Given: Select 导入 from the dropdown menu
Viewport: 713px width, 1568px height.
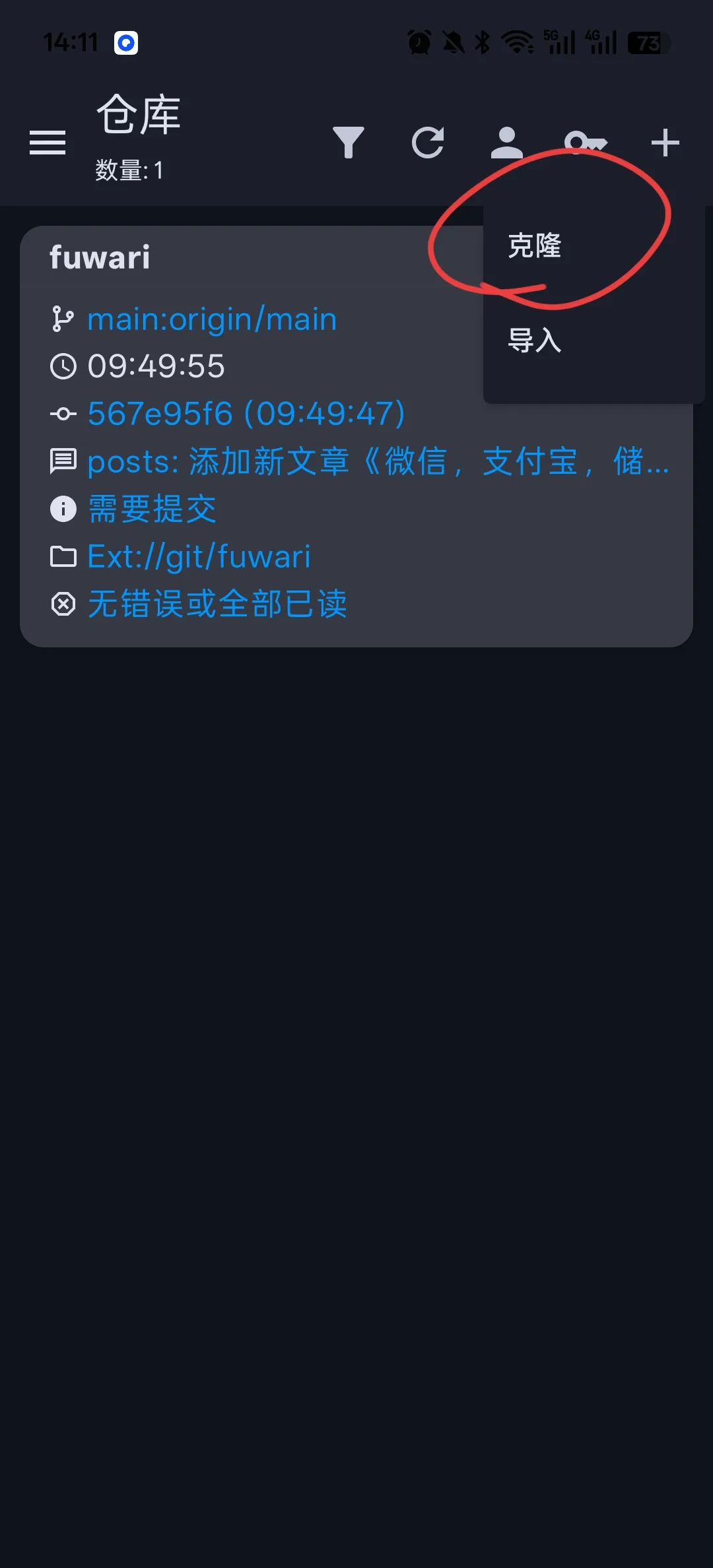Looking at the screenshot, I should [535, 341].
